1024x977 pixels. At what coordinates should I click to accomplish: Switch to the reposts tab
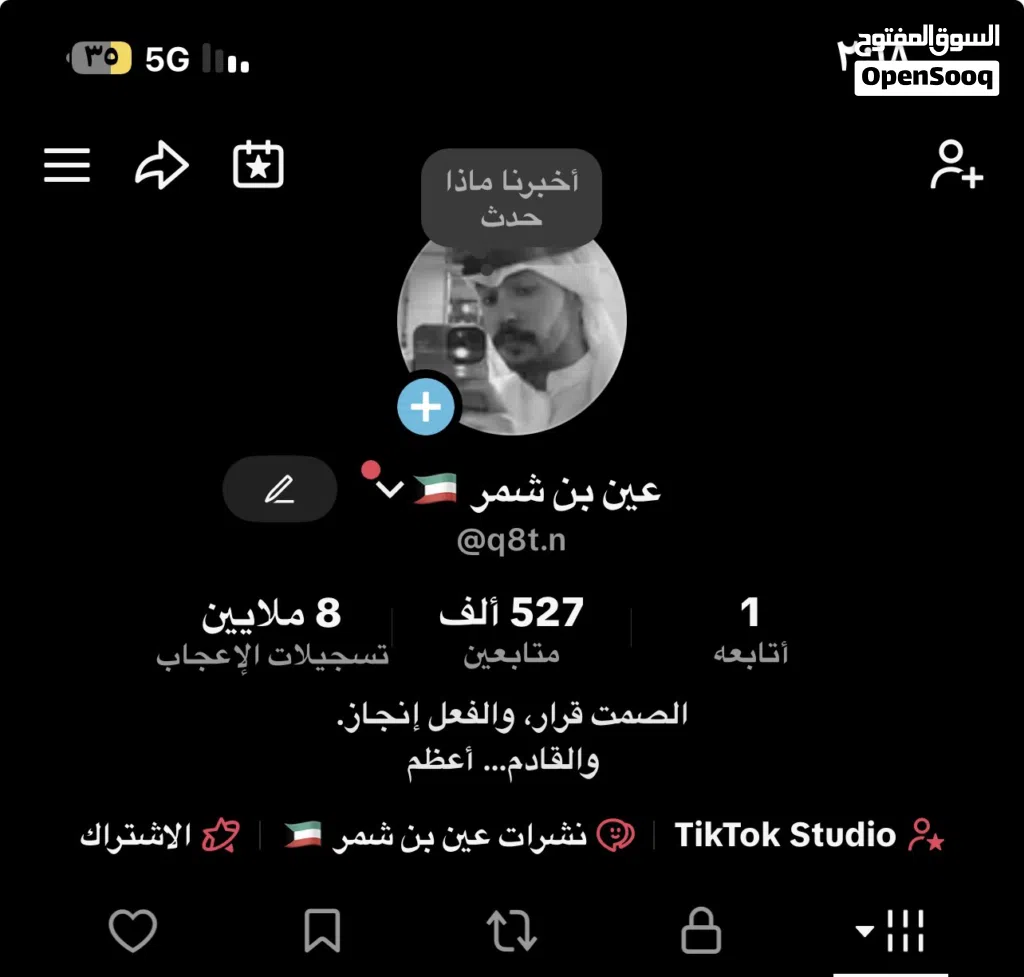[x=511, y=932]
